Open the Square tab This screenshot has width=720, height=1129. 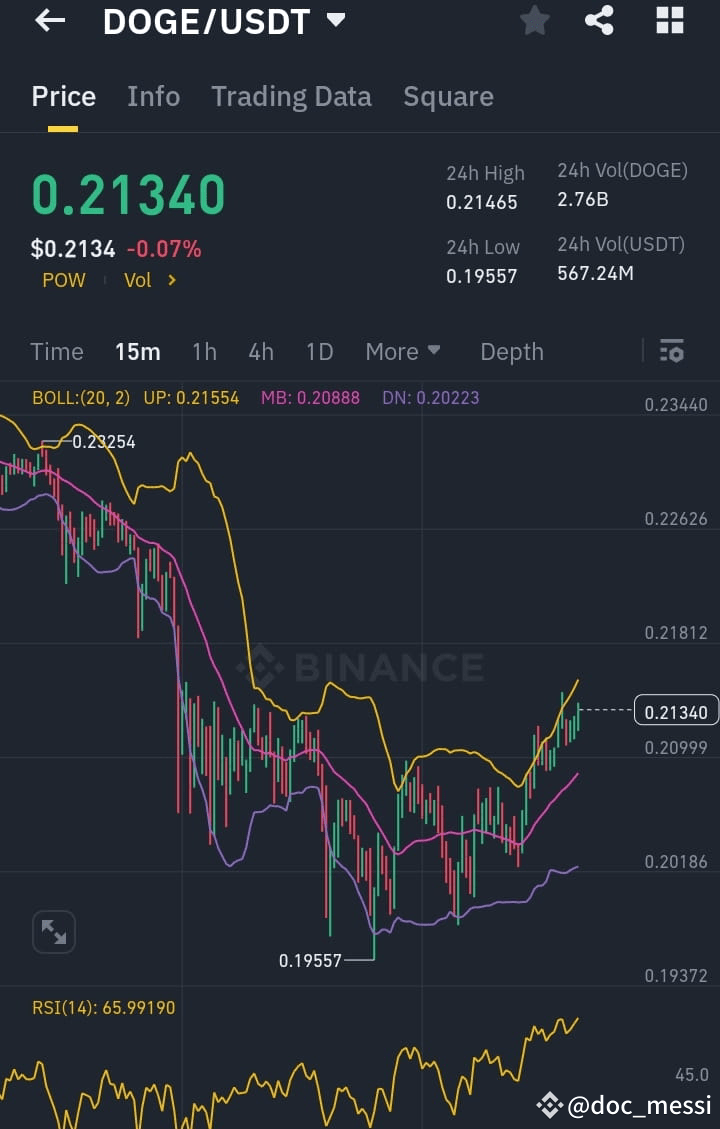pyautogui.click(x=448, y=96)
